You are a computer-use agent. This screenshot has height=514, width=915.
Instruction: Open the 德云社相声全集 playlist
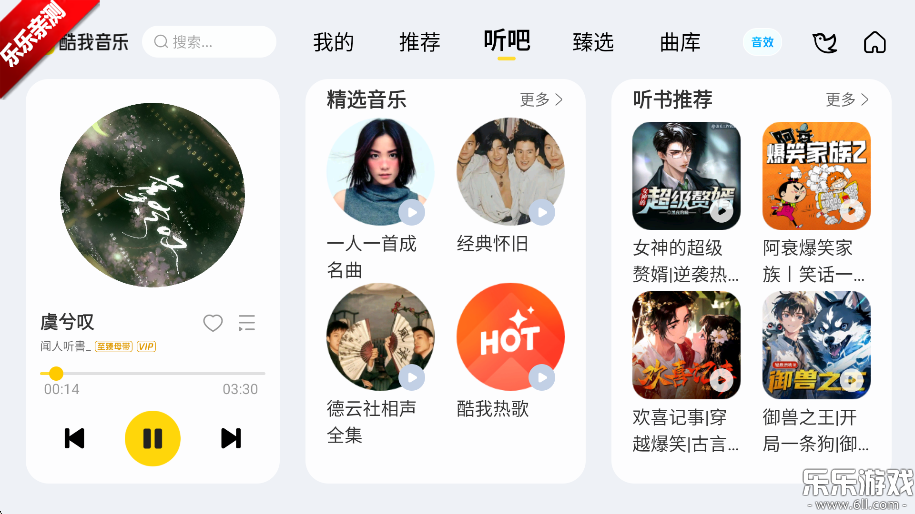pyautogui.click(x=380, y=337)
